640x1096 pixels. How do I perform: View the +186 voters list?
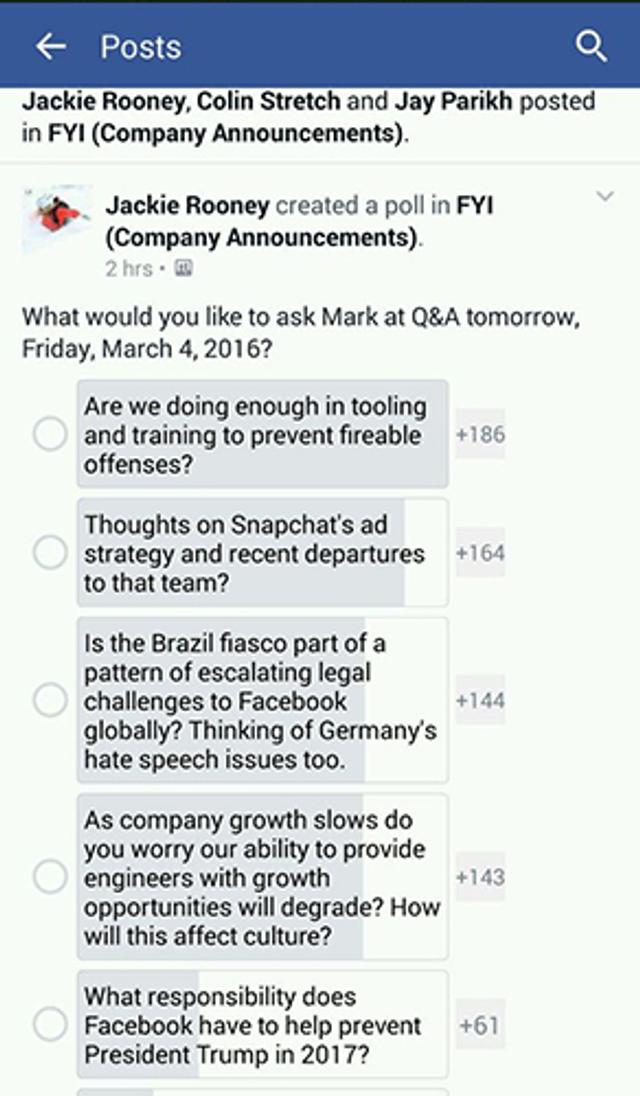pos(480,435)
